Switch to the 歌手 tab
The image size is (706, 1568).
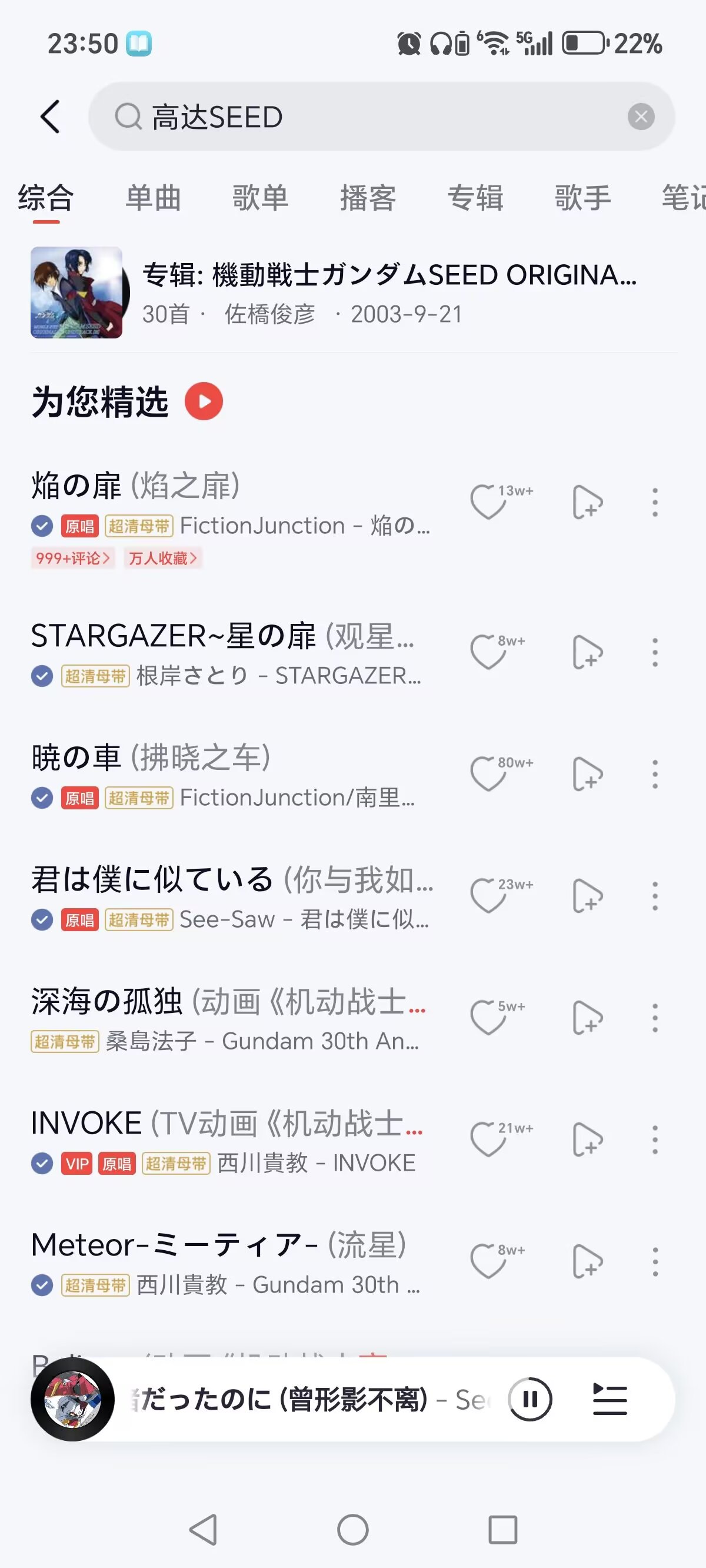pyautogui.click(x=582, y=198)
